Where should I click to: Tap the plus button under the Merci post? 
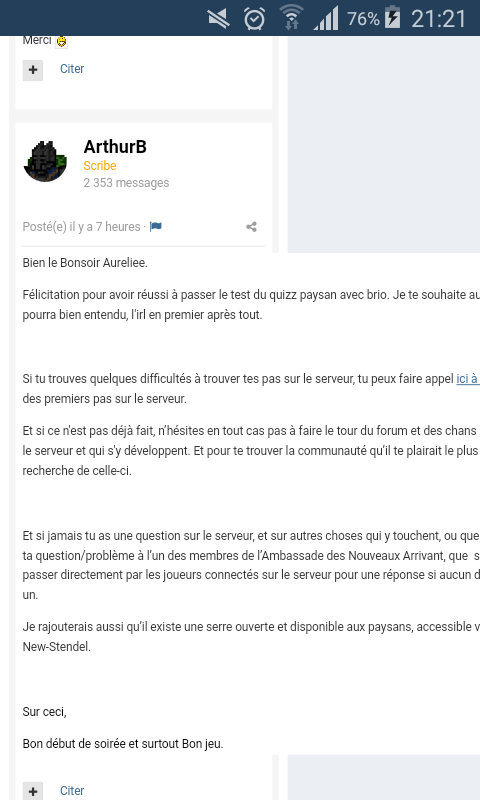click(x=33, y=70)
